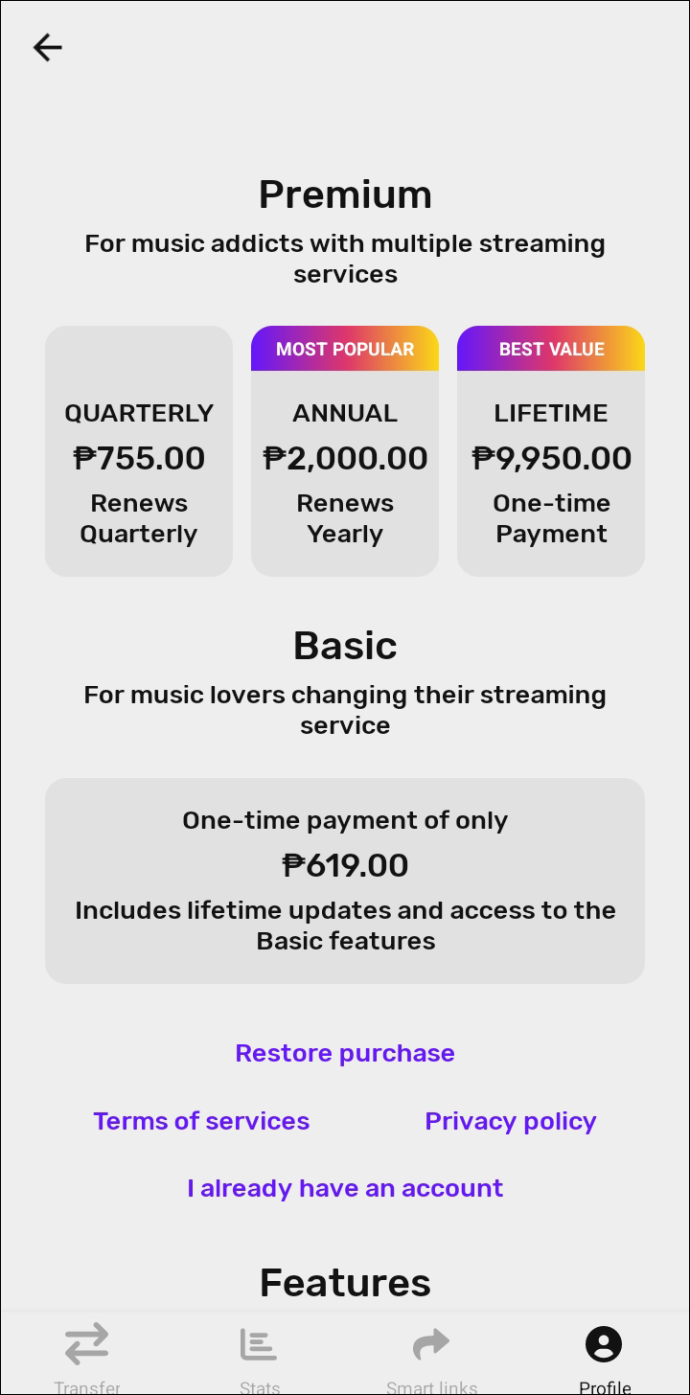Screen dimensions: 690x1395
Task: Open the Profile tab
Action: point(604,1357)
